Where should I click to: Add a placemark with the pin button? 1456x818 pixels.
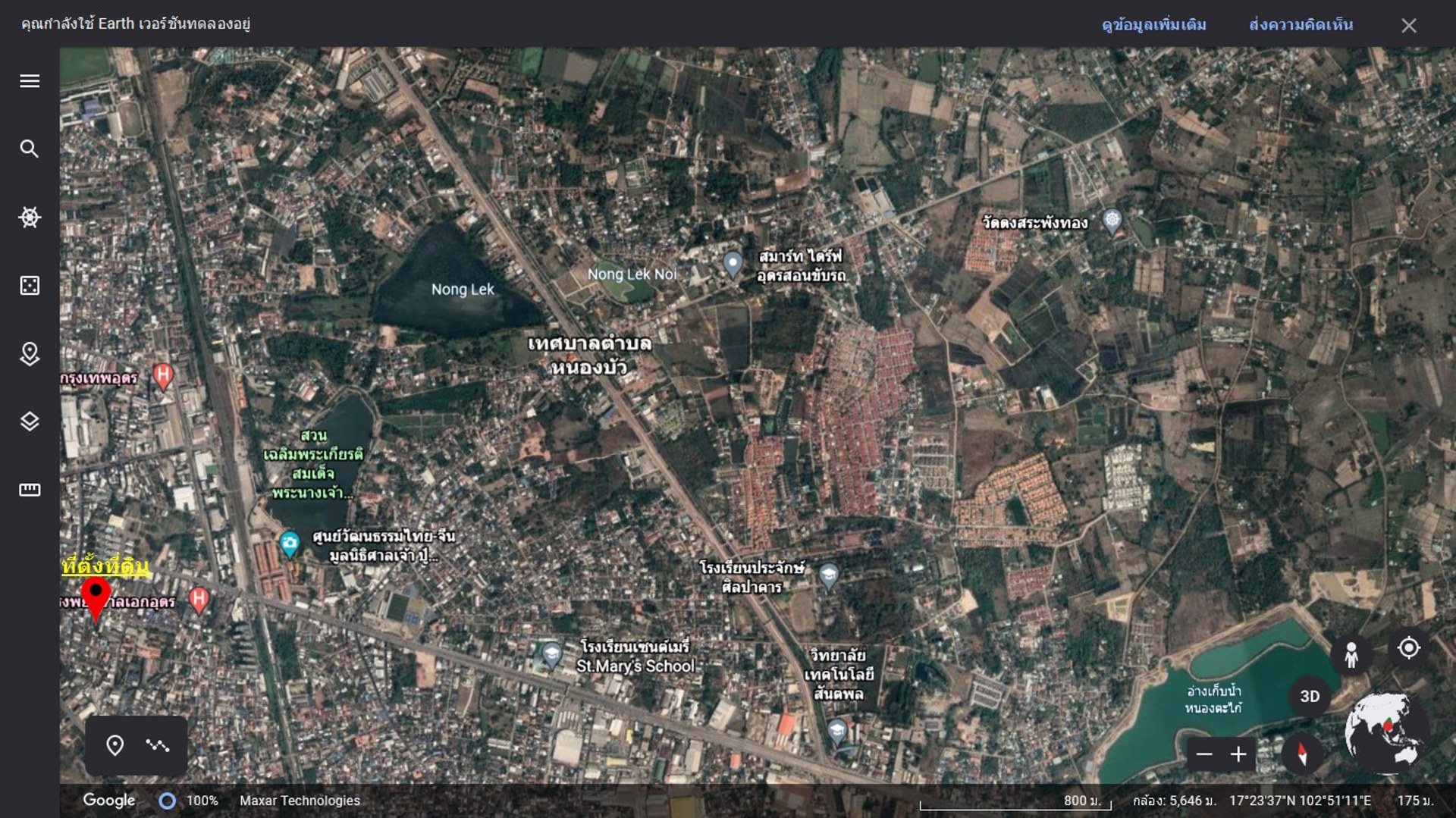tap(115, 745)
